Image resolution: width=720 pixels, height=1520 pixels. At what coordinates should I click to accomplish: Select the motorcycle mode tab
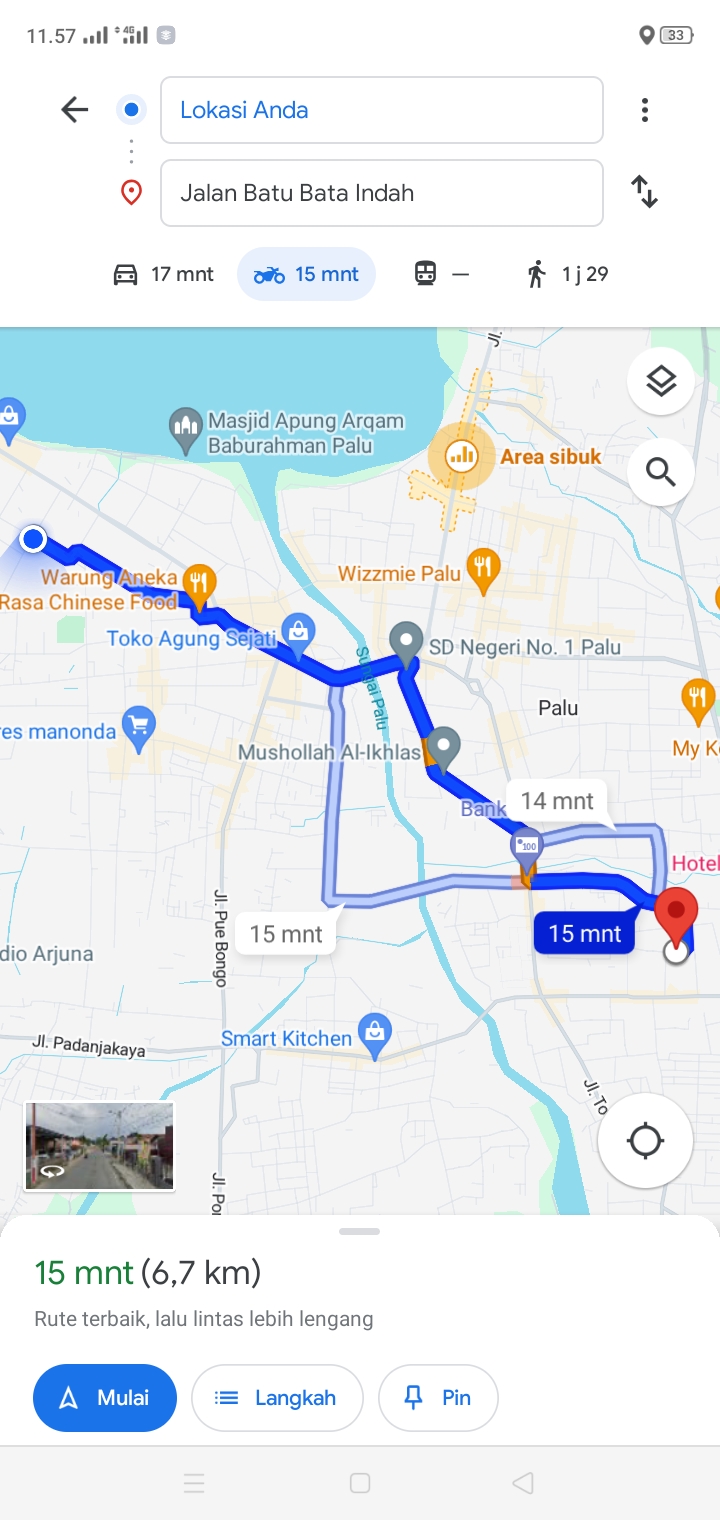point(306,274)
